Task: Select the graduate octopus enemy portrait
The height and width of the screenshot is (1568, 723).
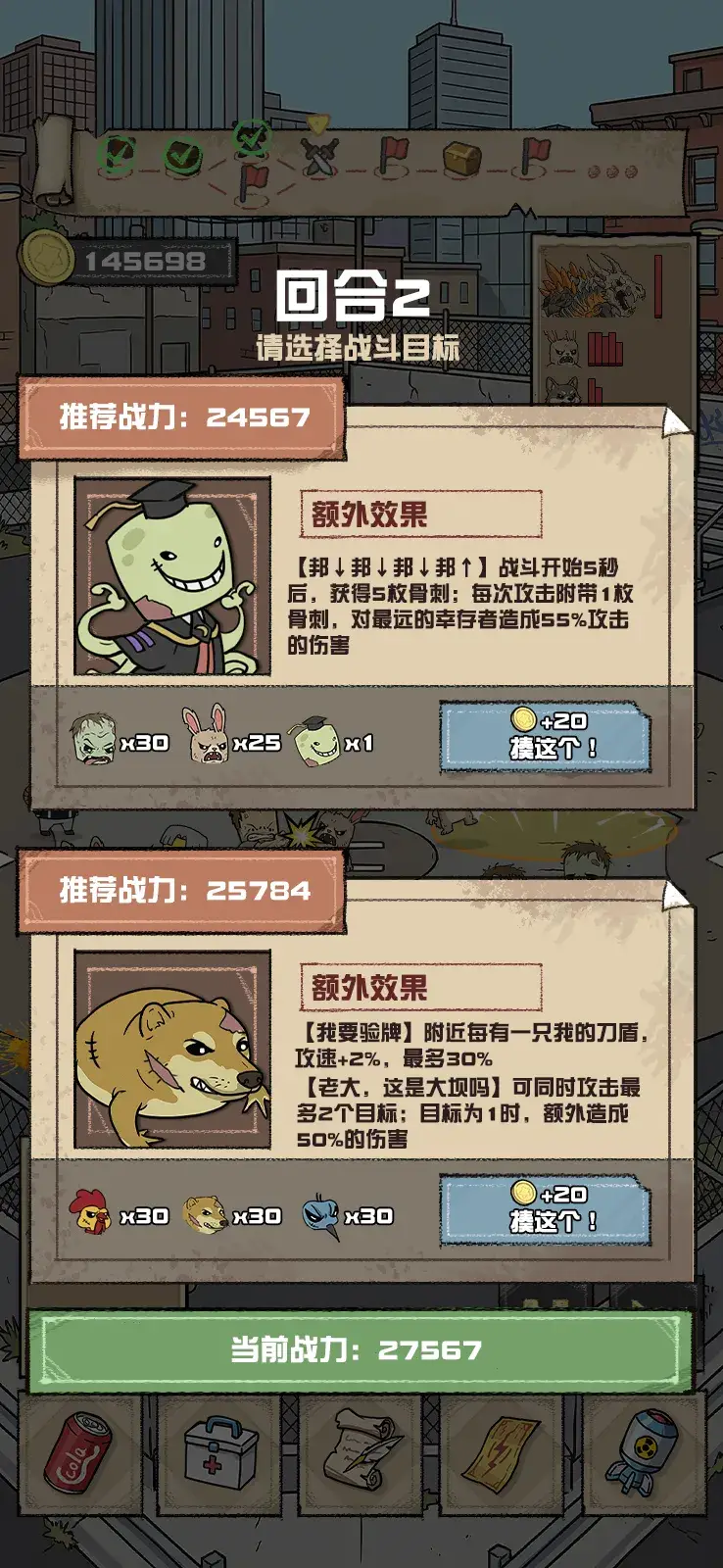Action: (x=172, y=576)
